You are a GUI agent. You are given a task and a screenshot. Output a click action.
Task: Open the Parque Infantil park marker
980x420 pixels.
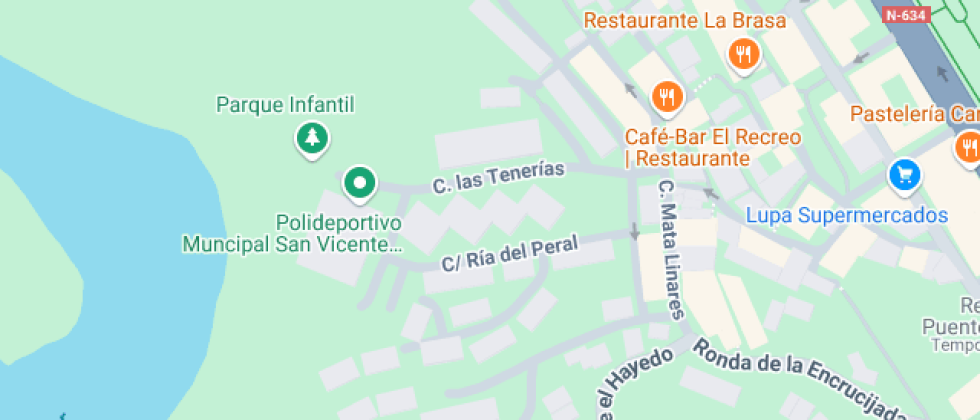(x=312, y=139)
